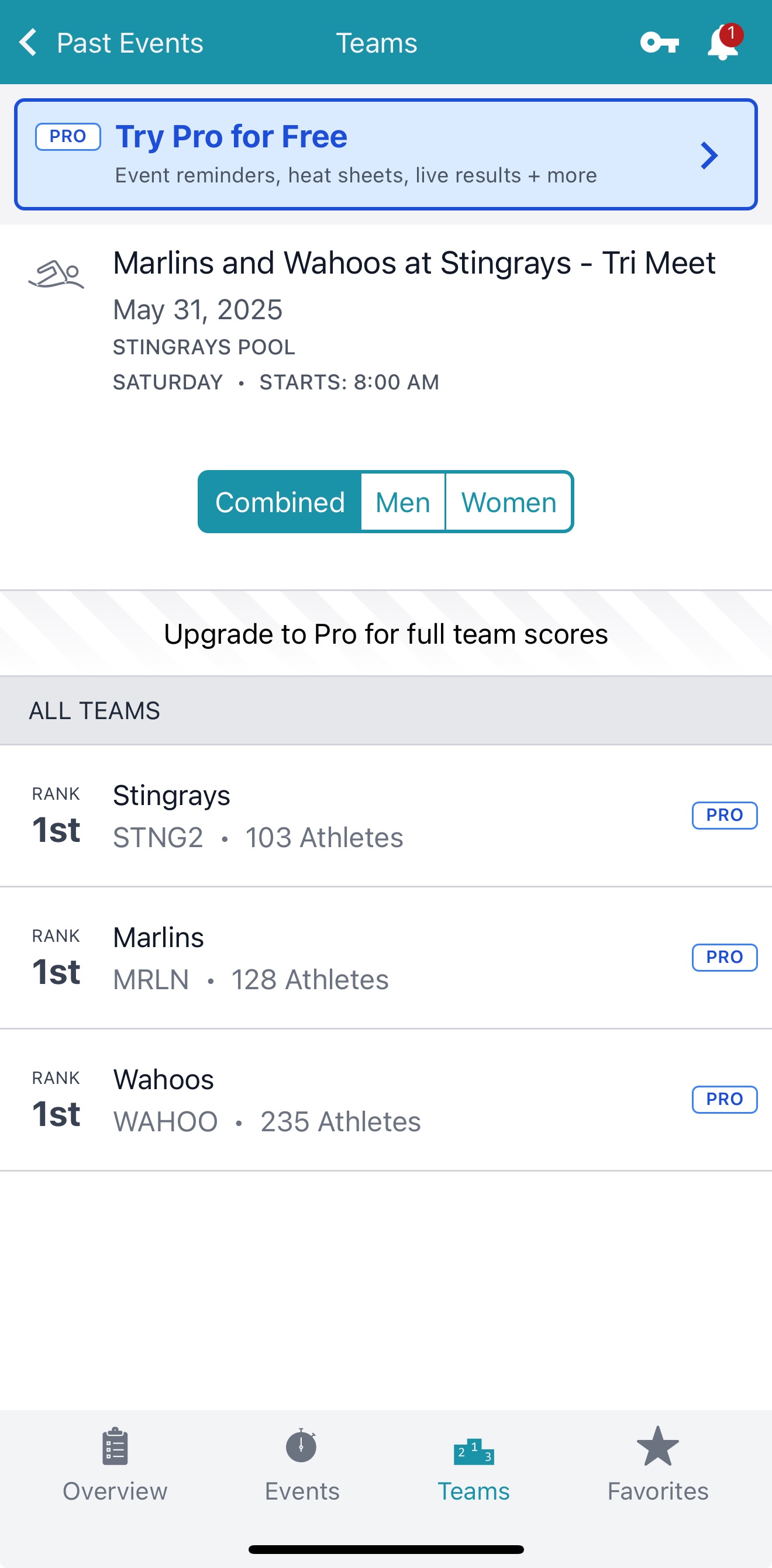Screen dimensions: 772x1568
Task: Switch results to Men
Action: 403,502
